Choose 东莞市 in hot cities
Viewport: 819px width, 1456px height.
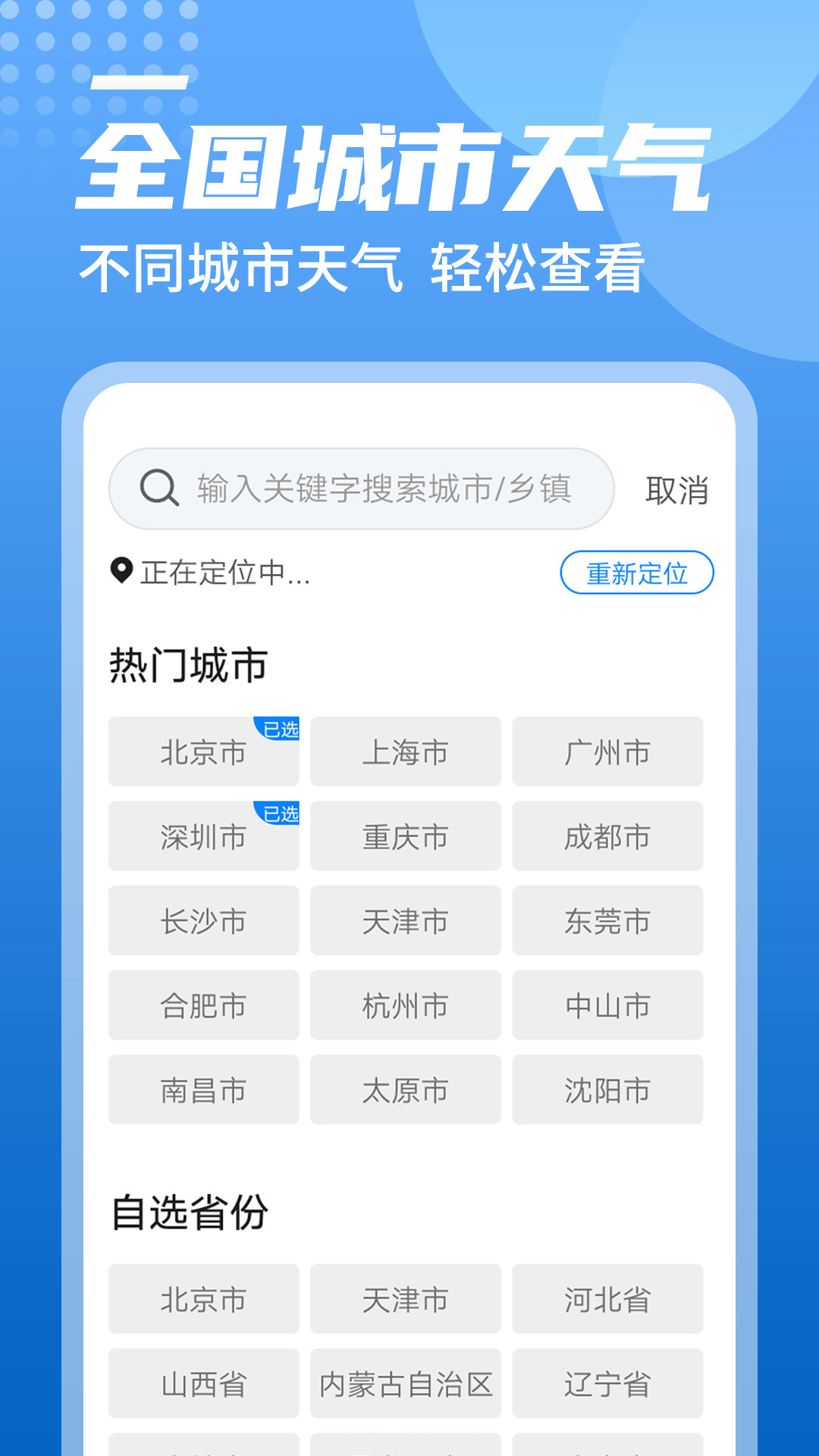pos(608,922)
